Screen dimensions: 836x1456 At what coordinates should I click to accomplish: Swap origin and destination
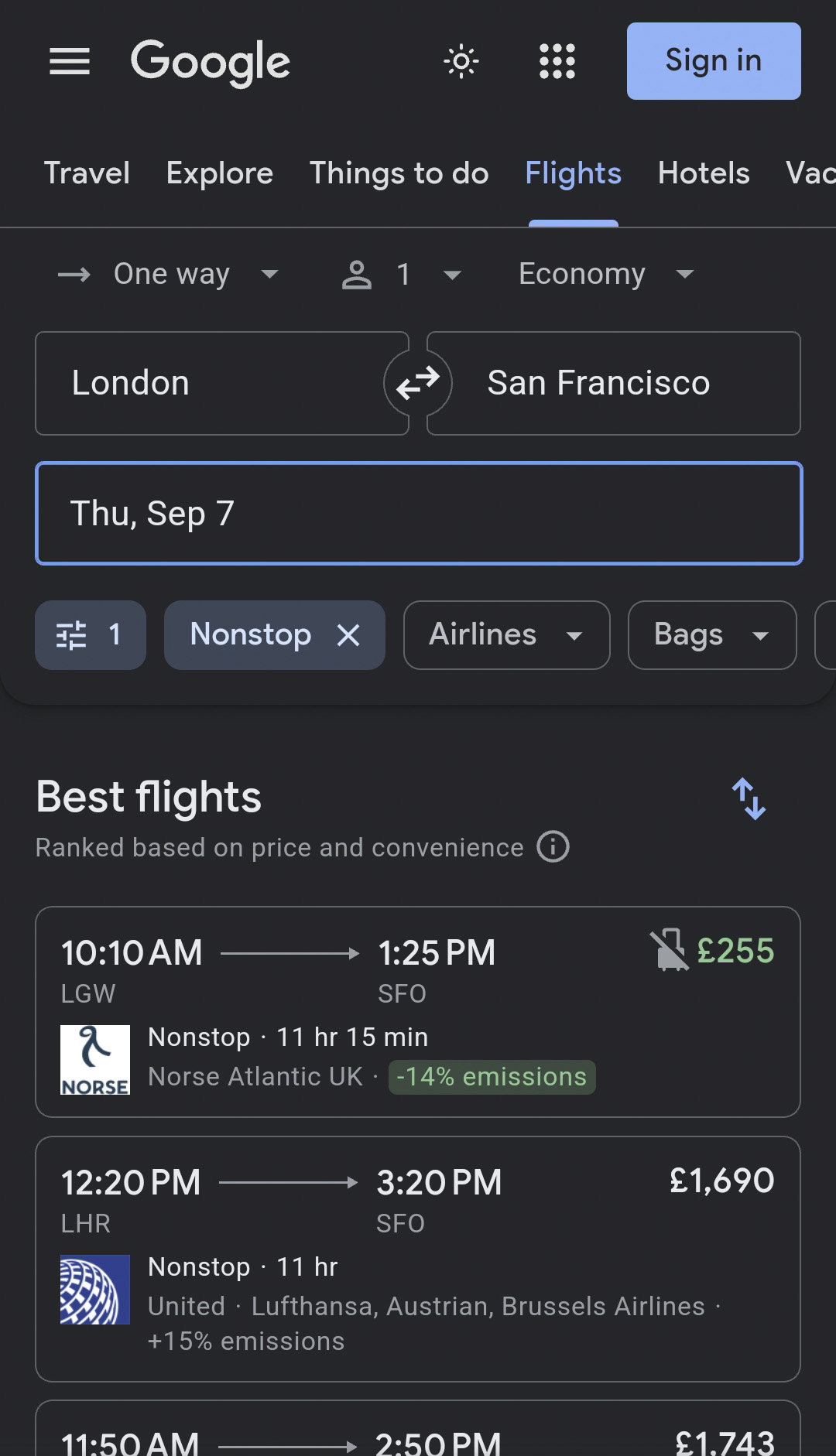pyautogui.click(x=418, y=383)
